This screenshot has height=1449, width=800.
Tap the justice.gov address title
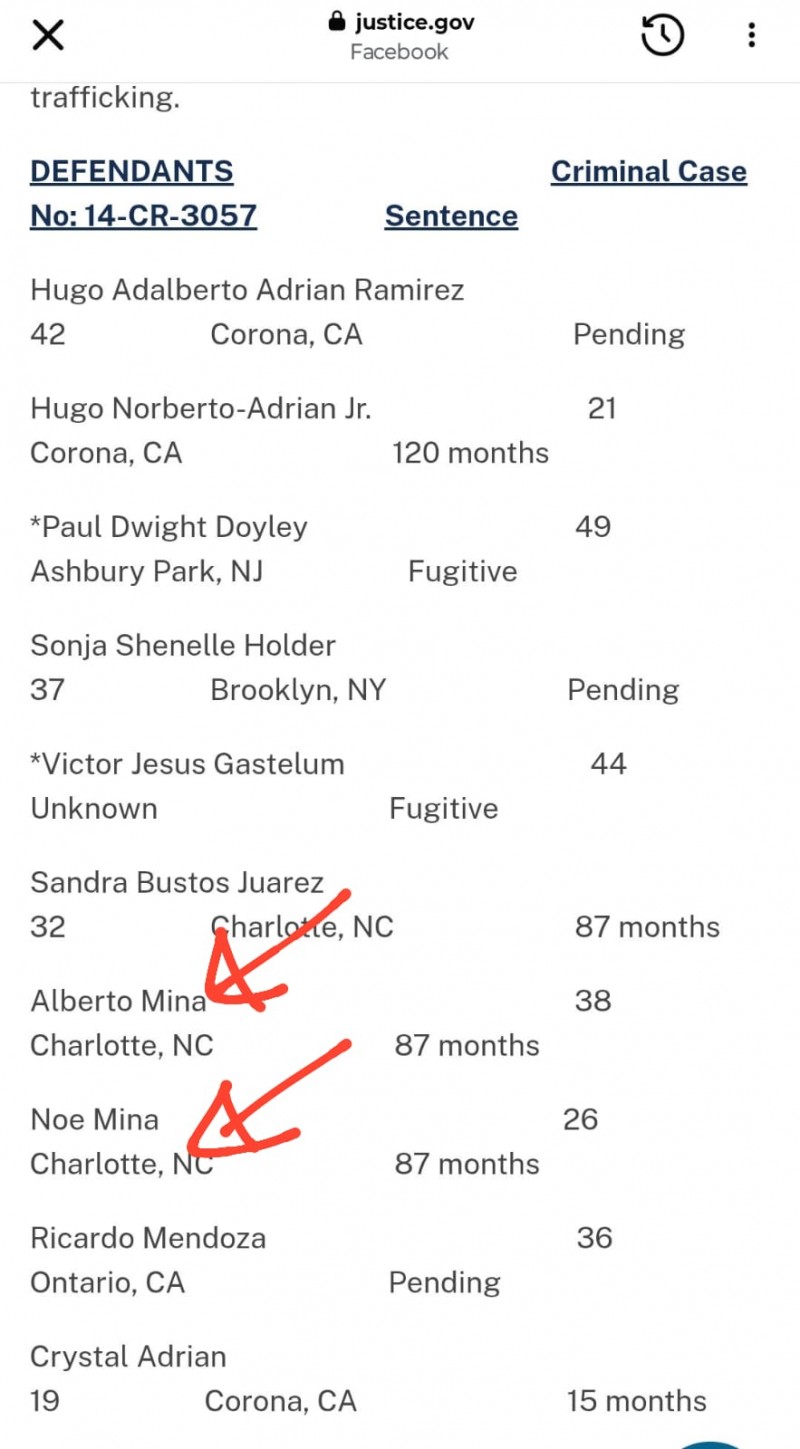click(x=400, y=22)
